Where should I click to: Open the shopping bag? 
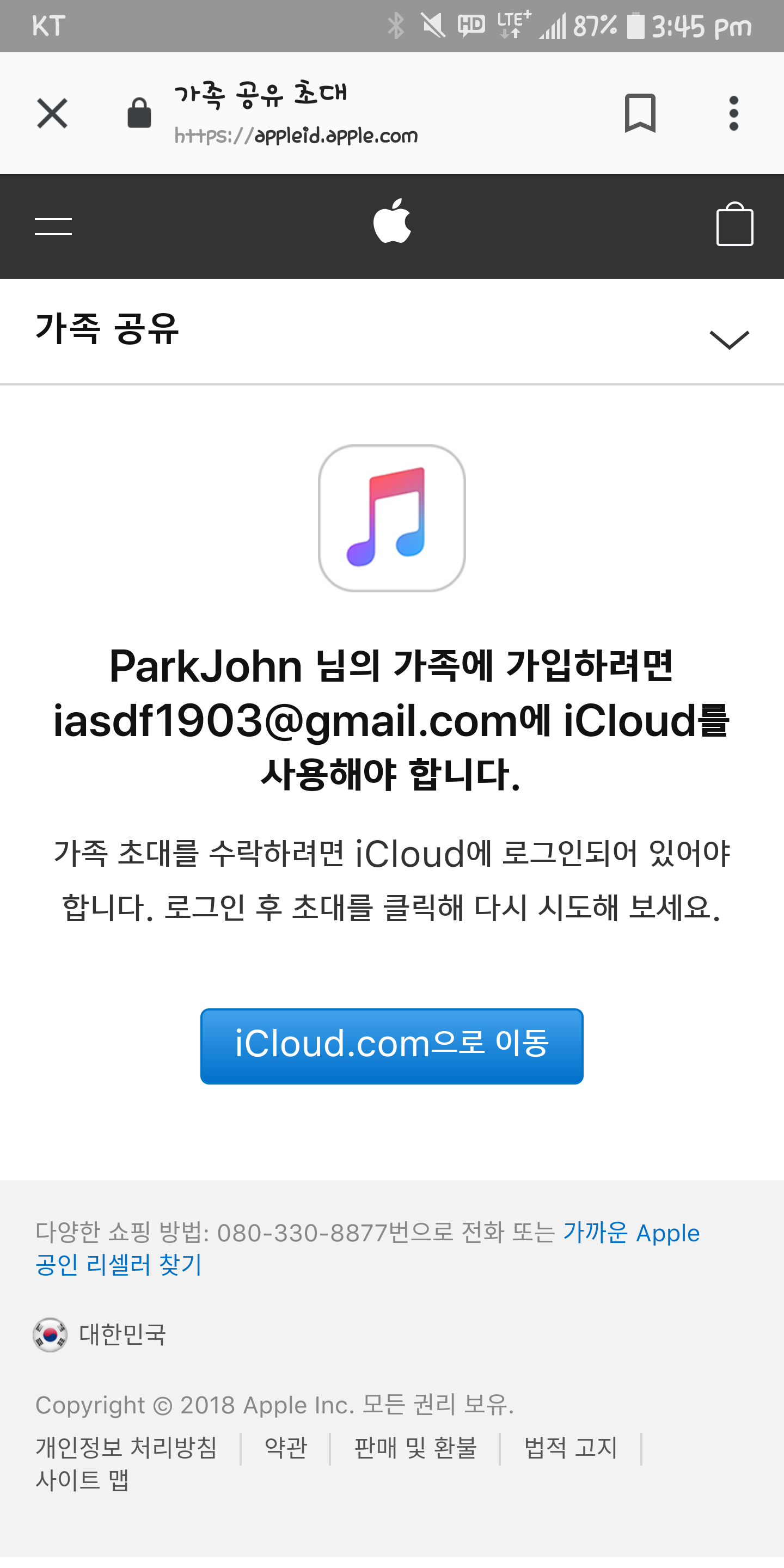[x=734, y=225]
